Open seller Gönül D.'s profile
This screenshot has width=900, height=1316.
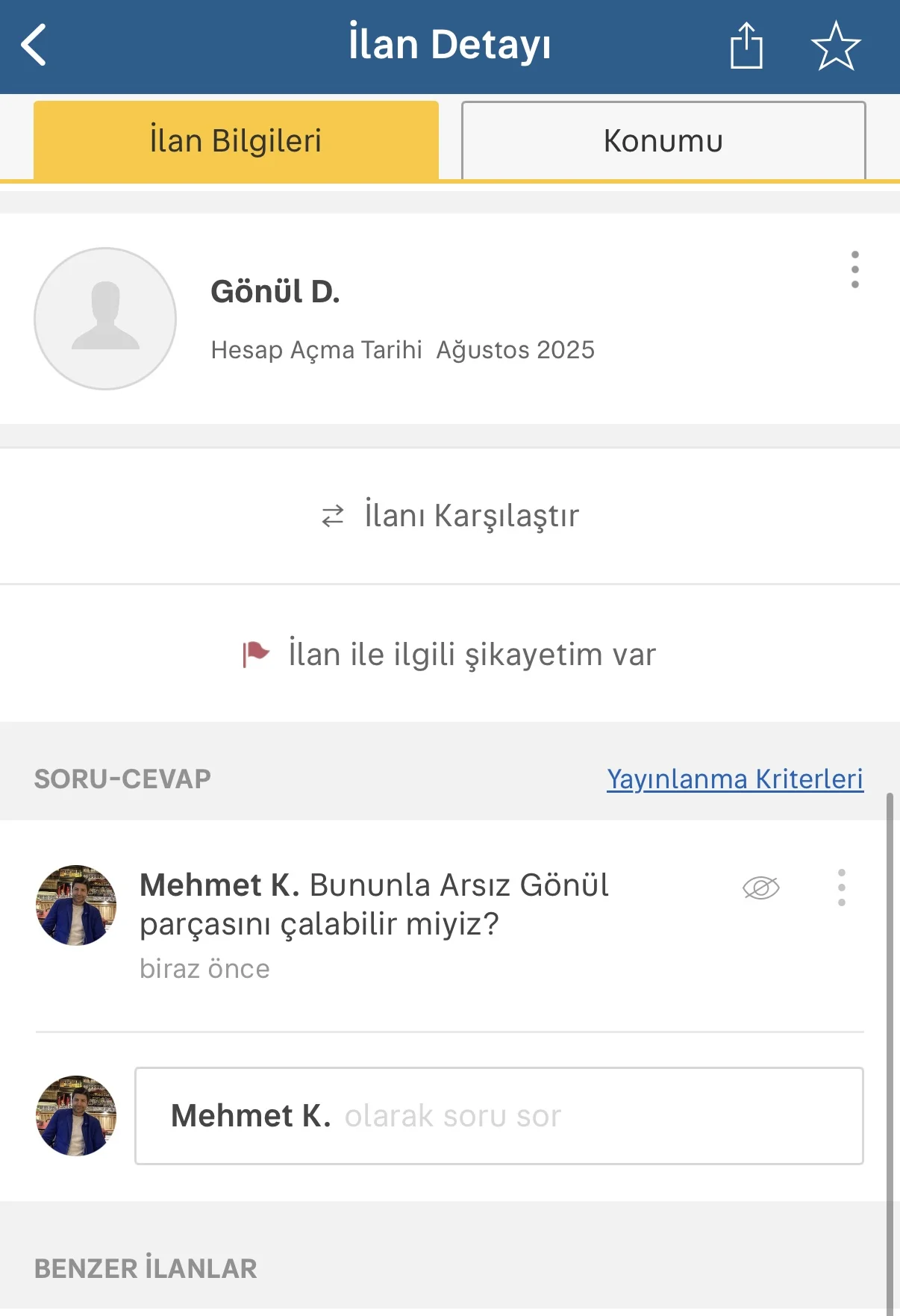pos(275,292)
